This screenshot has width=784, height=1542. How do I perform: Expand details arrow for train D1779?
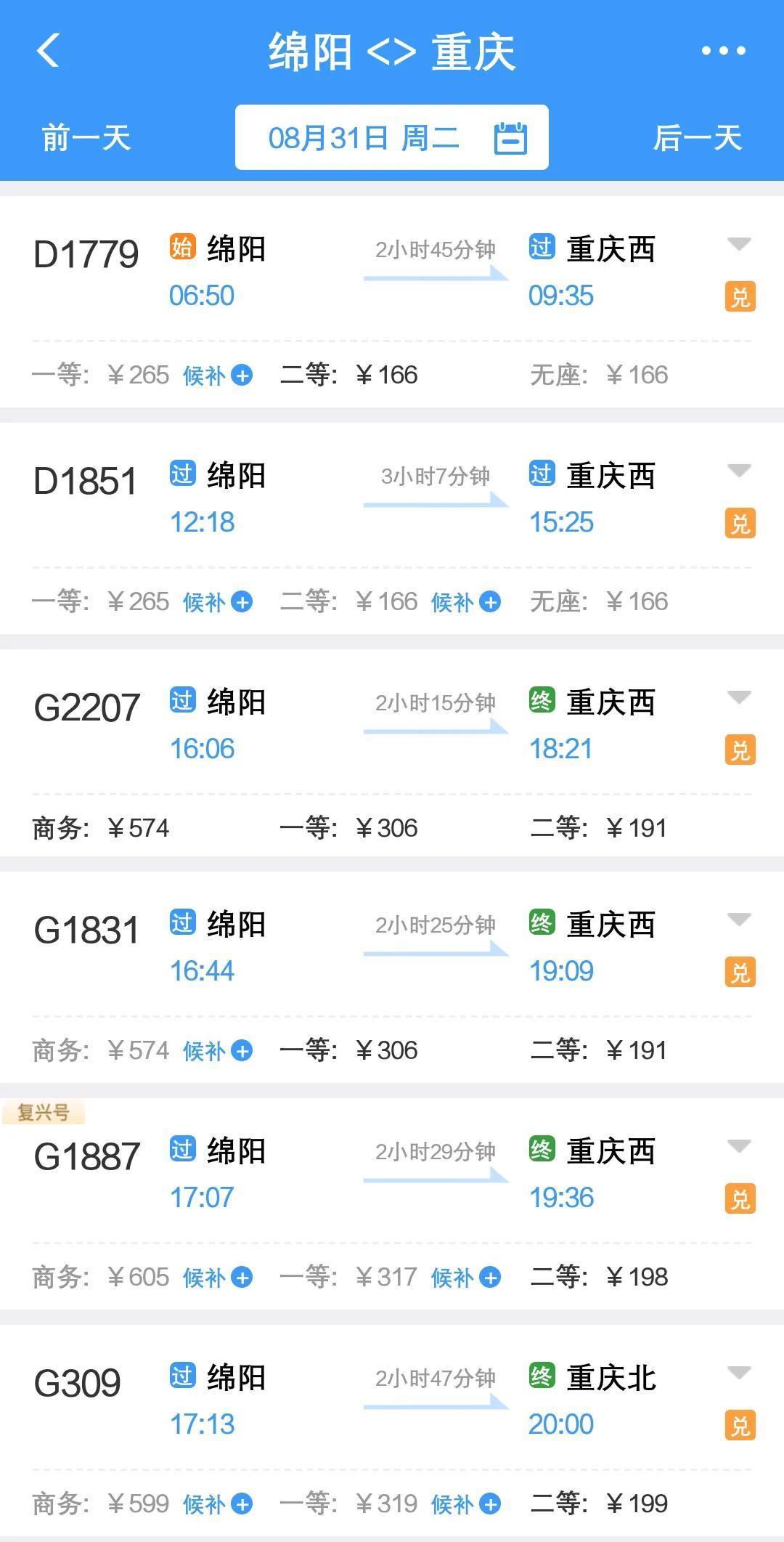coord(739,245)
